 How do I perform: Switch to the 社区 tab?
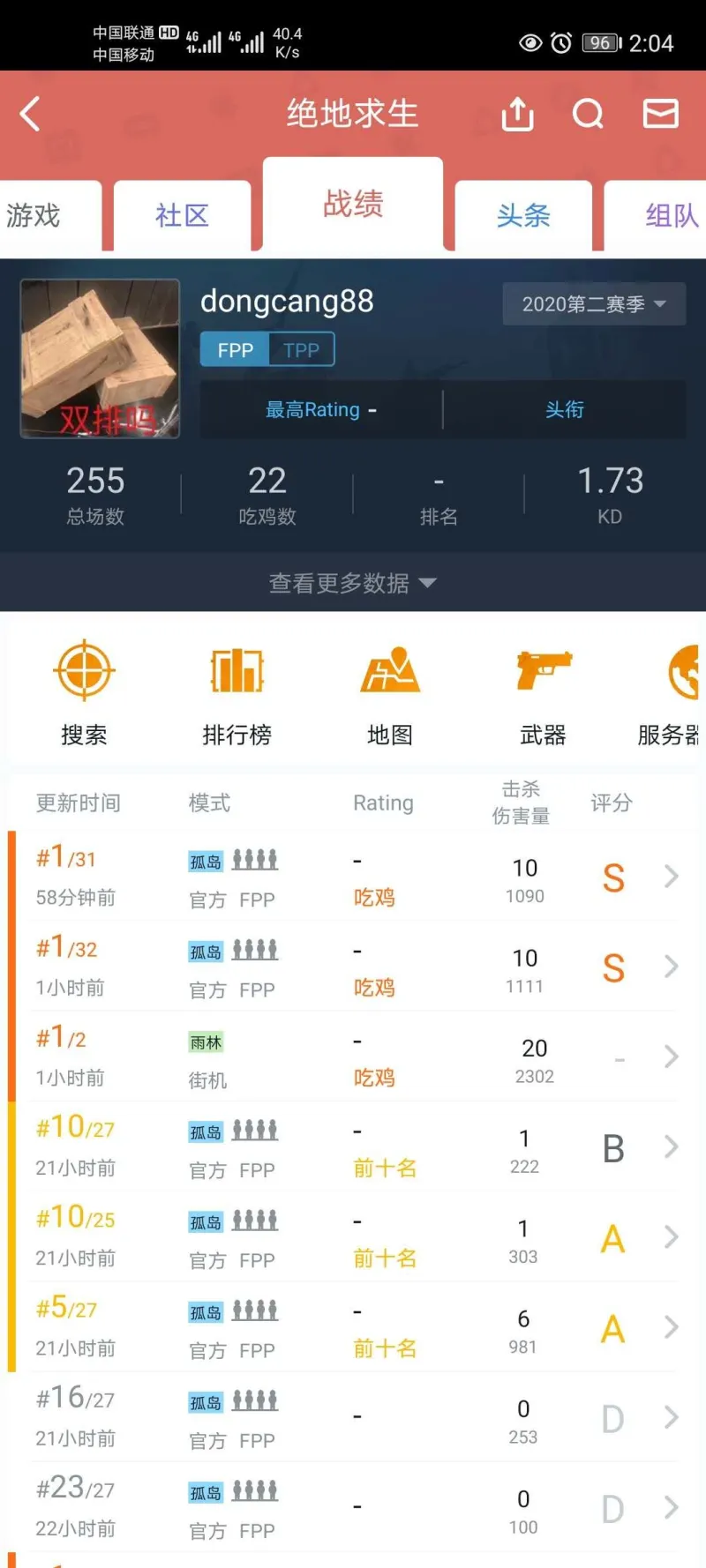[x=182, y=215]
